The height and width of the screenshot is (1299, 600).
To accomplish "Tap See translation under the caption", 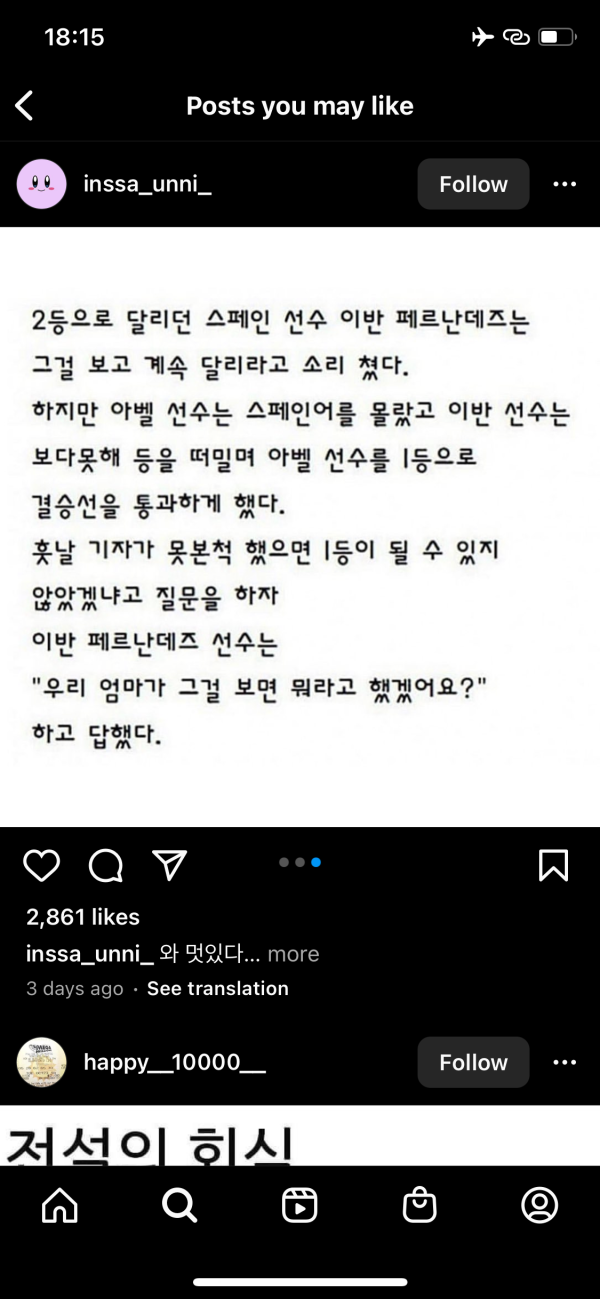I will click(217, 988).
